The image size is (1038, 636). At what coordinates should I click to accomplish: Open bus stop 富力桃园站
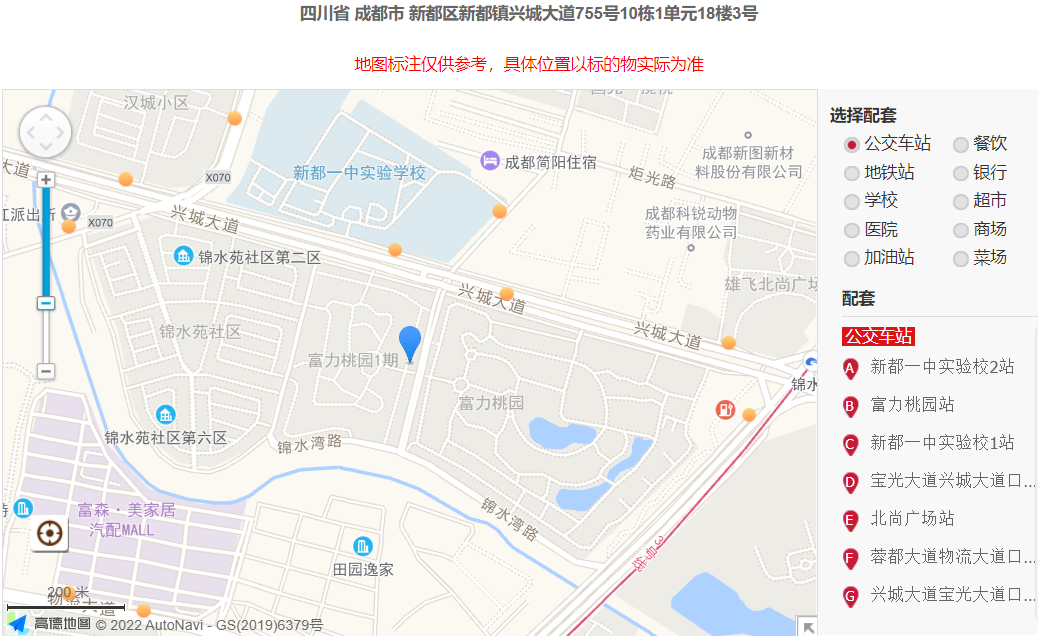(911, 405)
